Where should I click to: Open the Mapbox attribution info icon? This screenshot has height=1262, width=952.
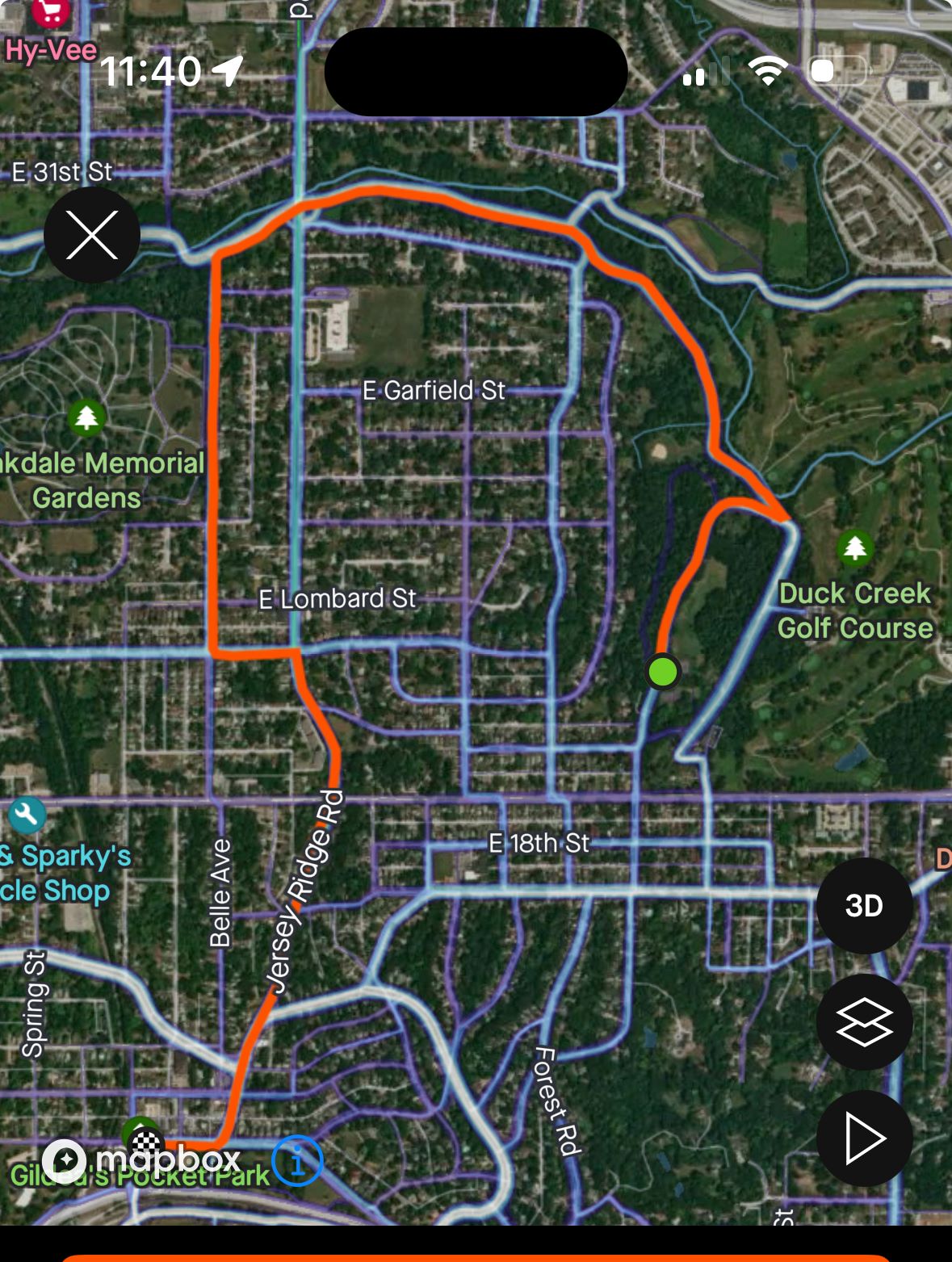click(x=297, y=1161)
